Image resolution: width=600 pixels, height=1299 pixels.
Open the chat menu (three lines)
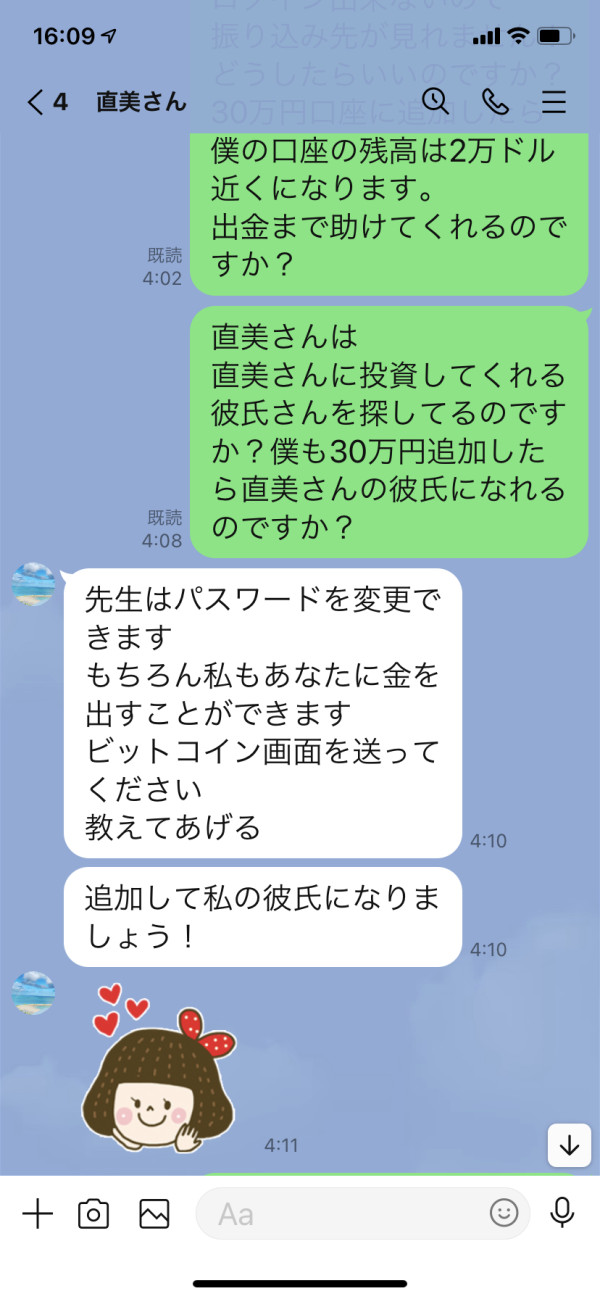(x=553, y=102)
